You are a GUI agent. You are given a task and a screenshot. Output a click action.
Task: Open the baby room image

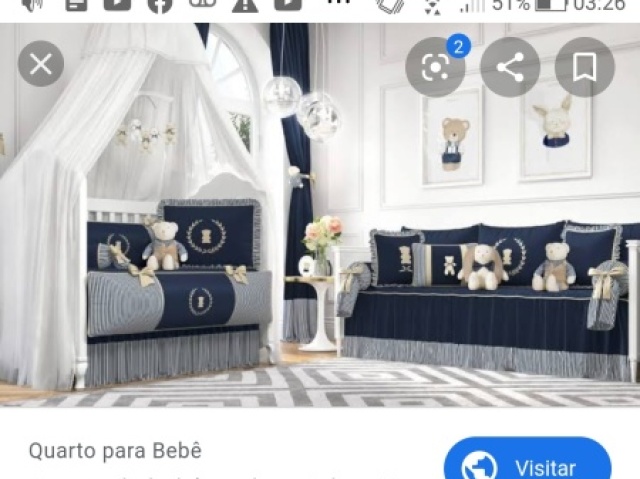point(320,230)
